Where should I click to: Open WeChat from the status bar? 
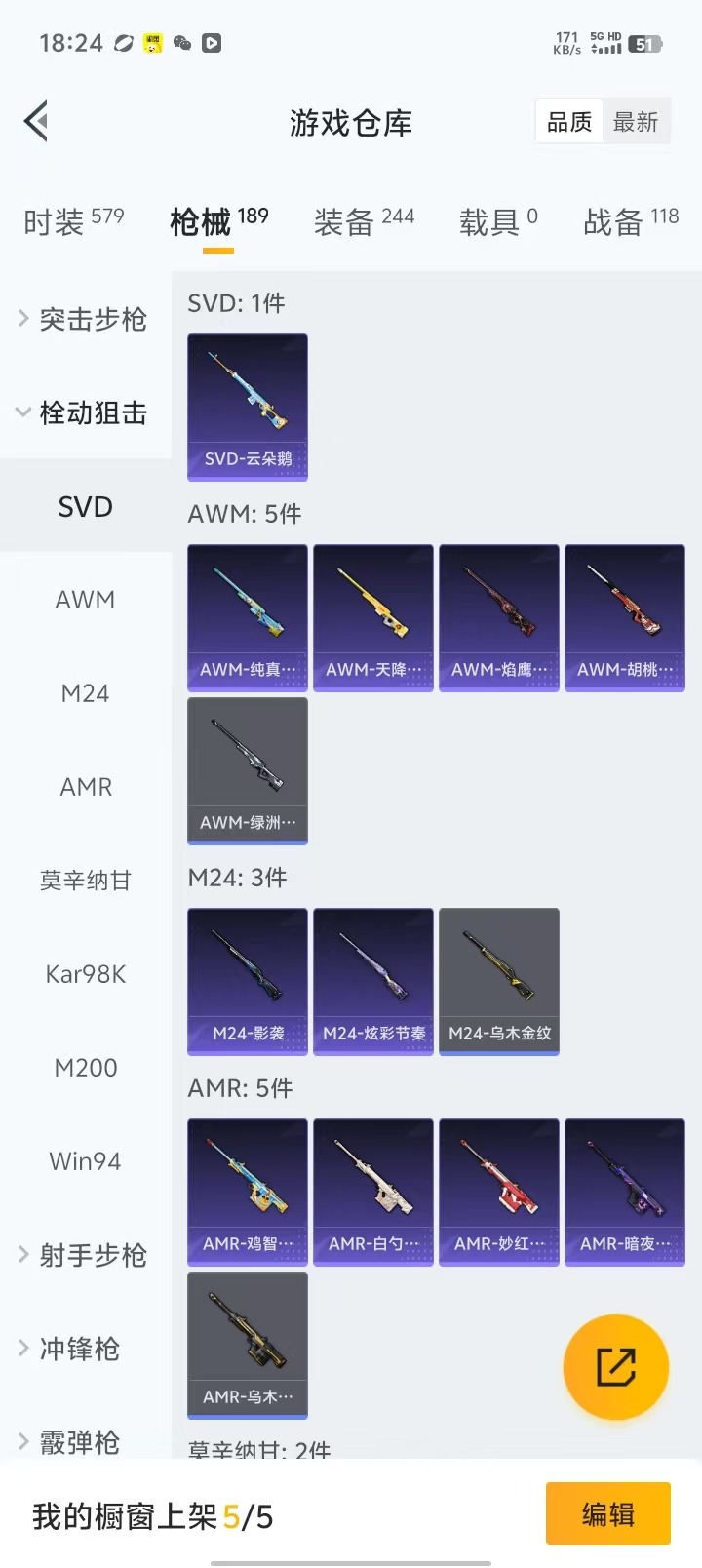coord(181,43)
